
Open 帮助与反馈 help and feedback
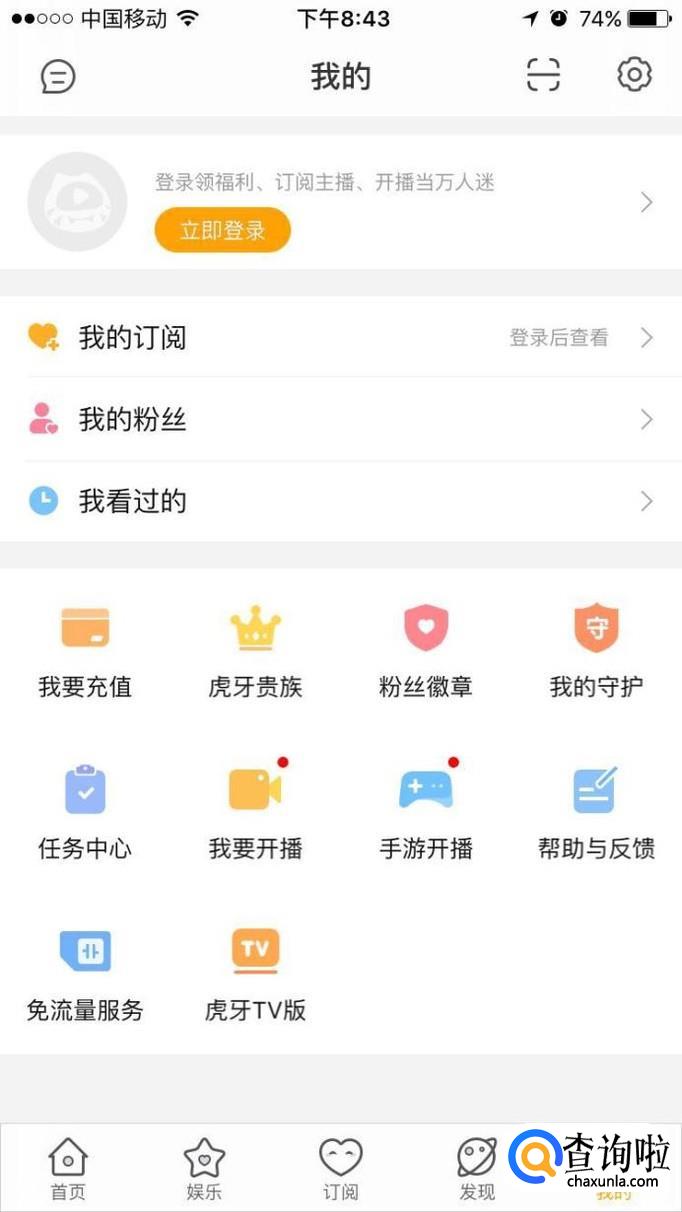point(596,812)
